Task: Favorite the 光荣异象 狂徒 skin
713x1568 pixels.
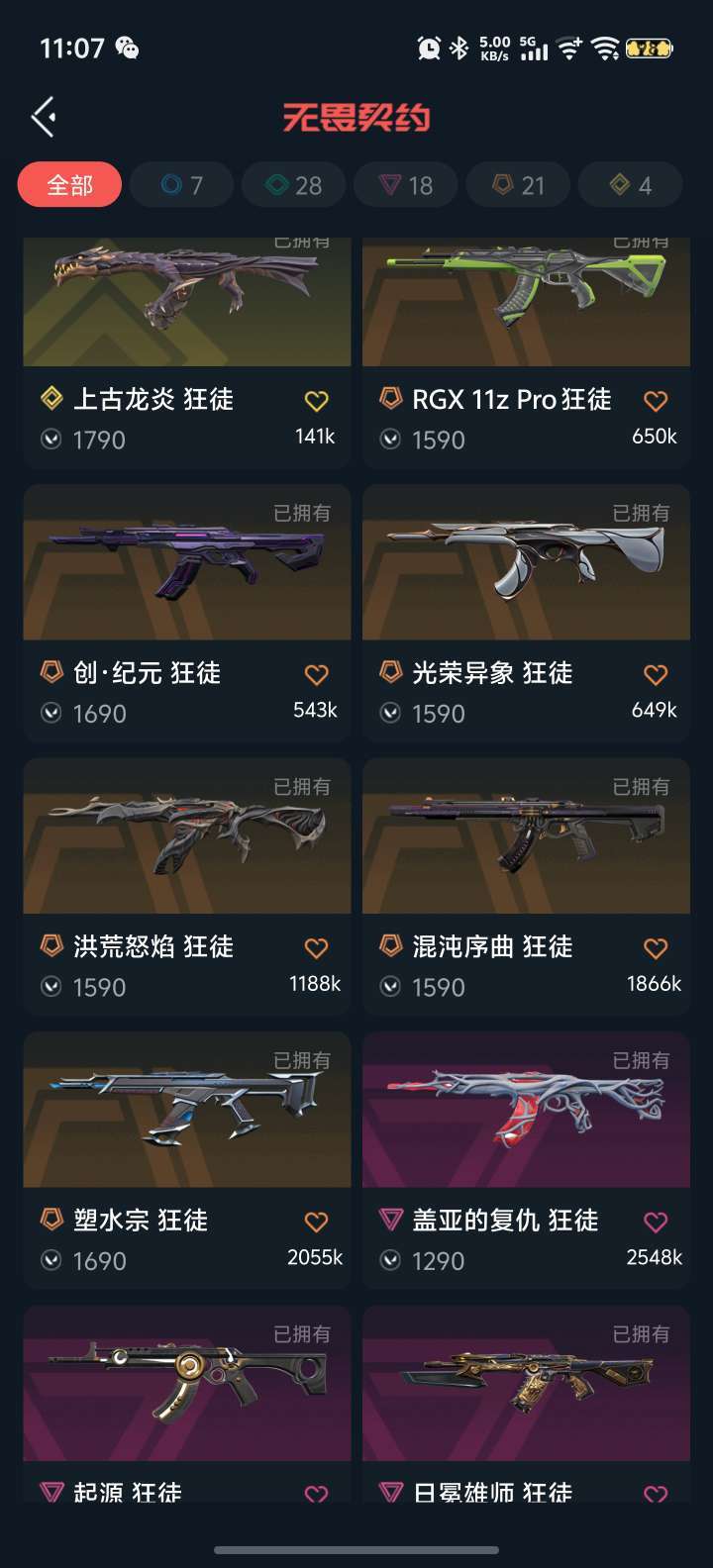Action: (x=656, y=675)
